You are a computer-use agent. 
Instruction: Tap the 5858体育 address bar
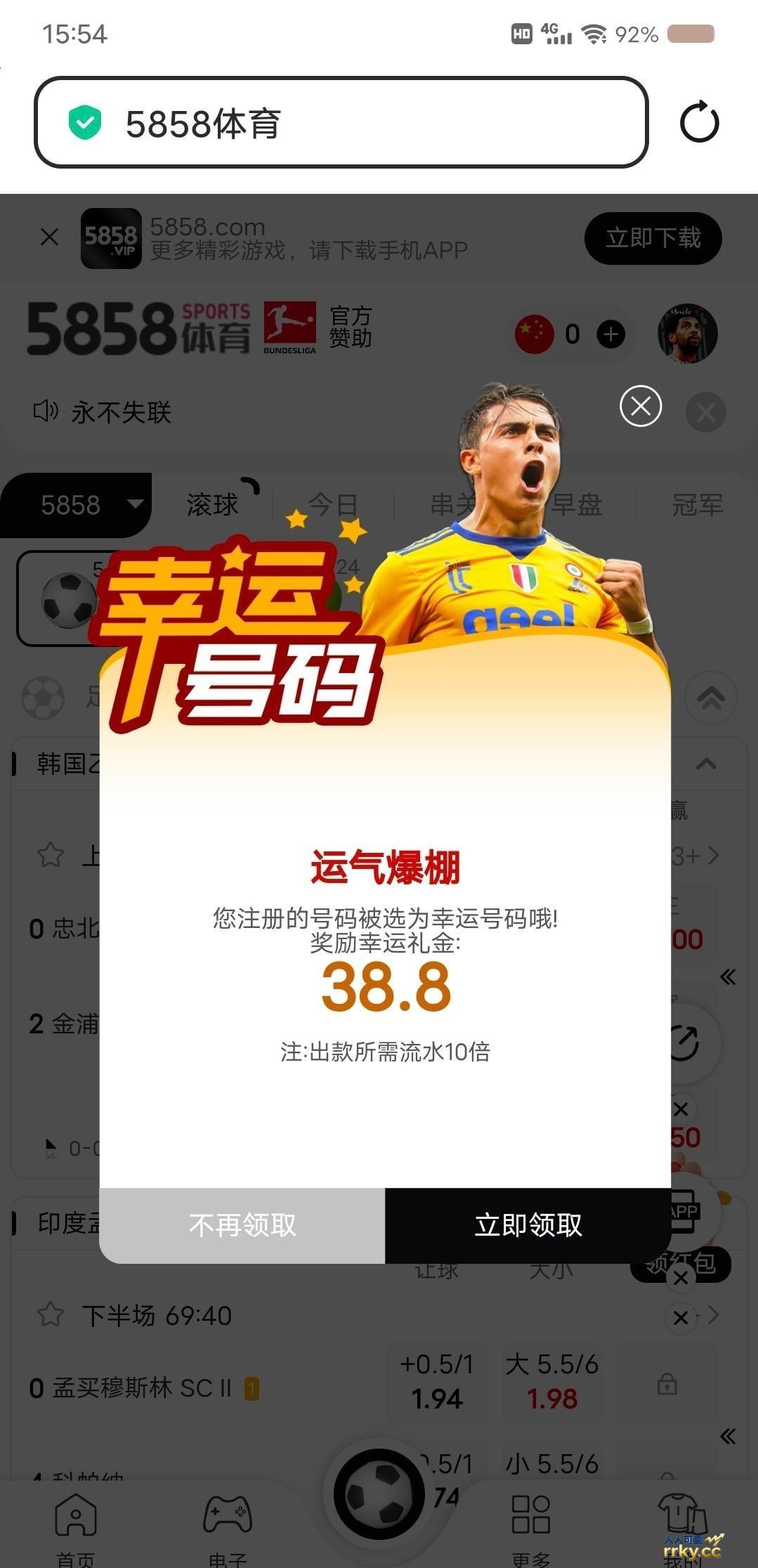coord(341,122)
